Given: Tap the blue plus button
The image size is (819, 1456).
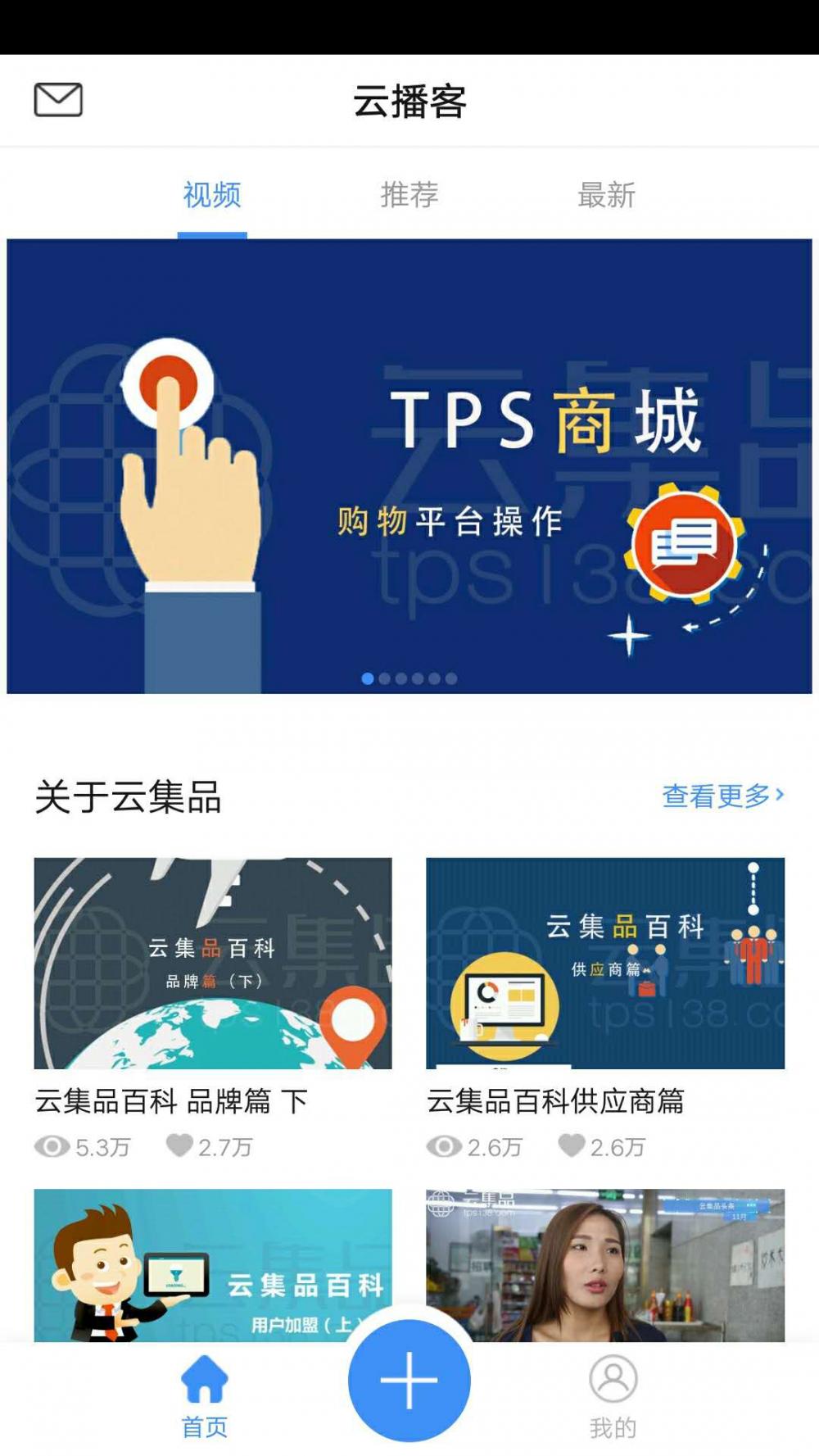Looking at the screenshot, I should [409, 1380].
